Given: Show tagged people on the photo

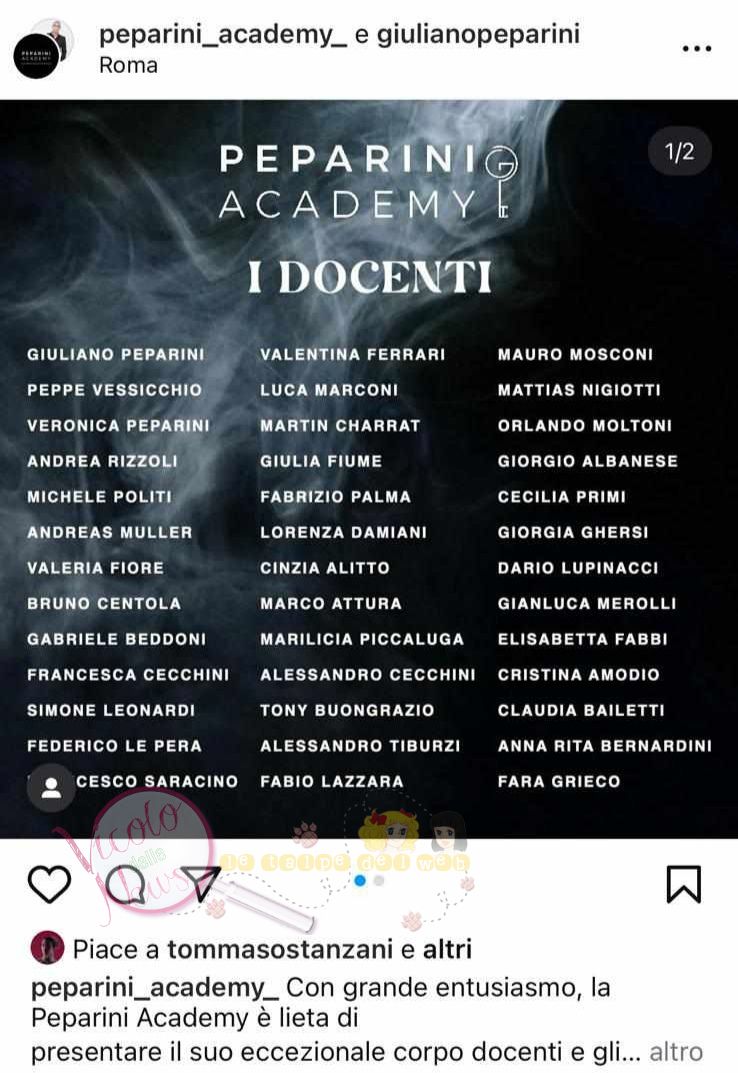Looking at the screenshot, I should [x=51, y=788].
